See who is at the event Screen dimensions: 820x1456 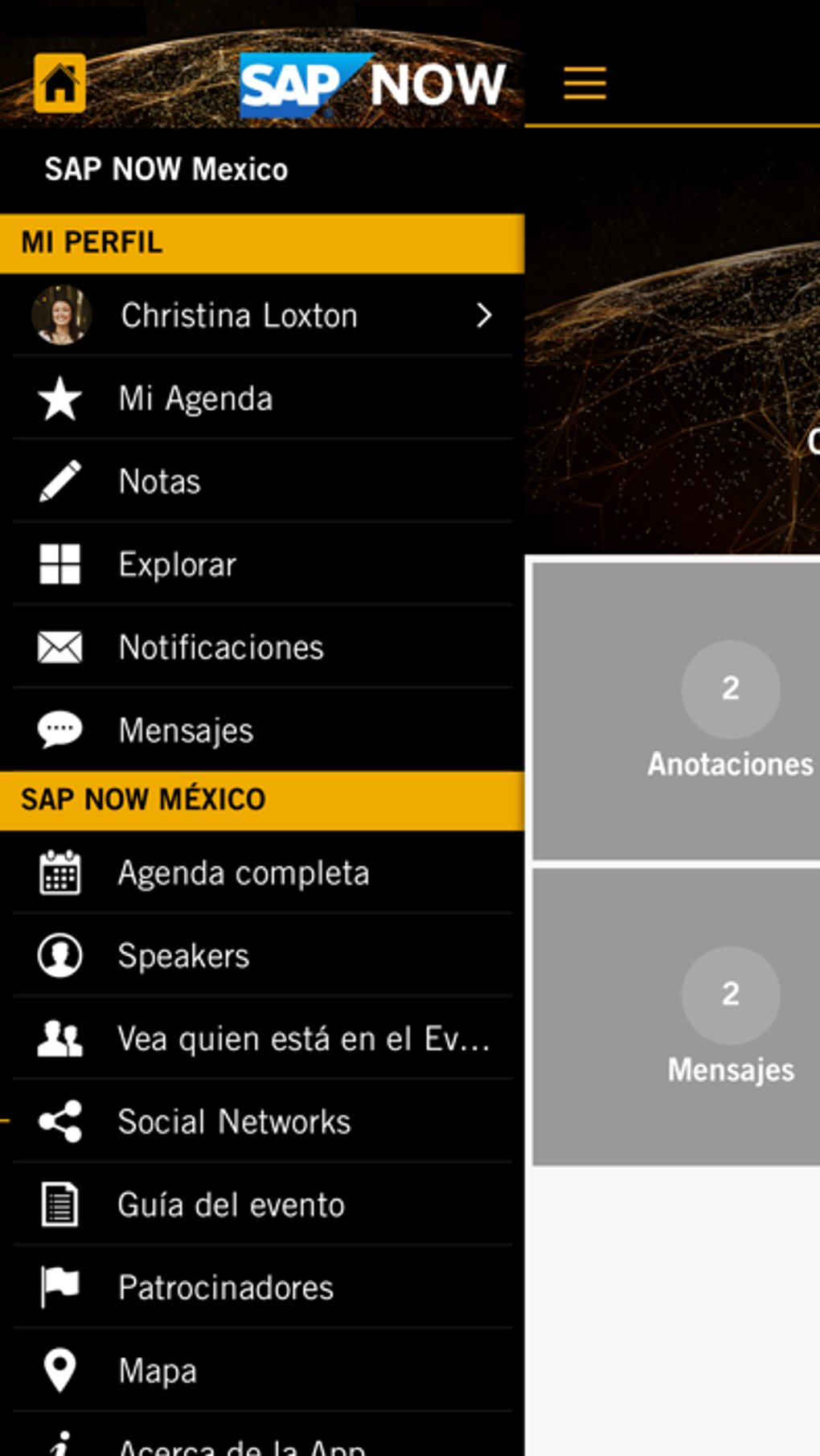tap(262, 1039)
